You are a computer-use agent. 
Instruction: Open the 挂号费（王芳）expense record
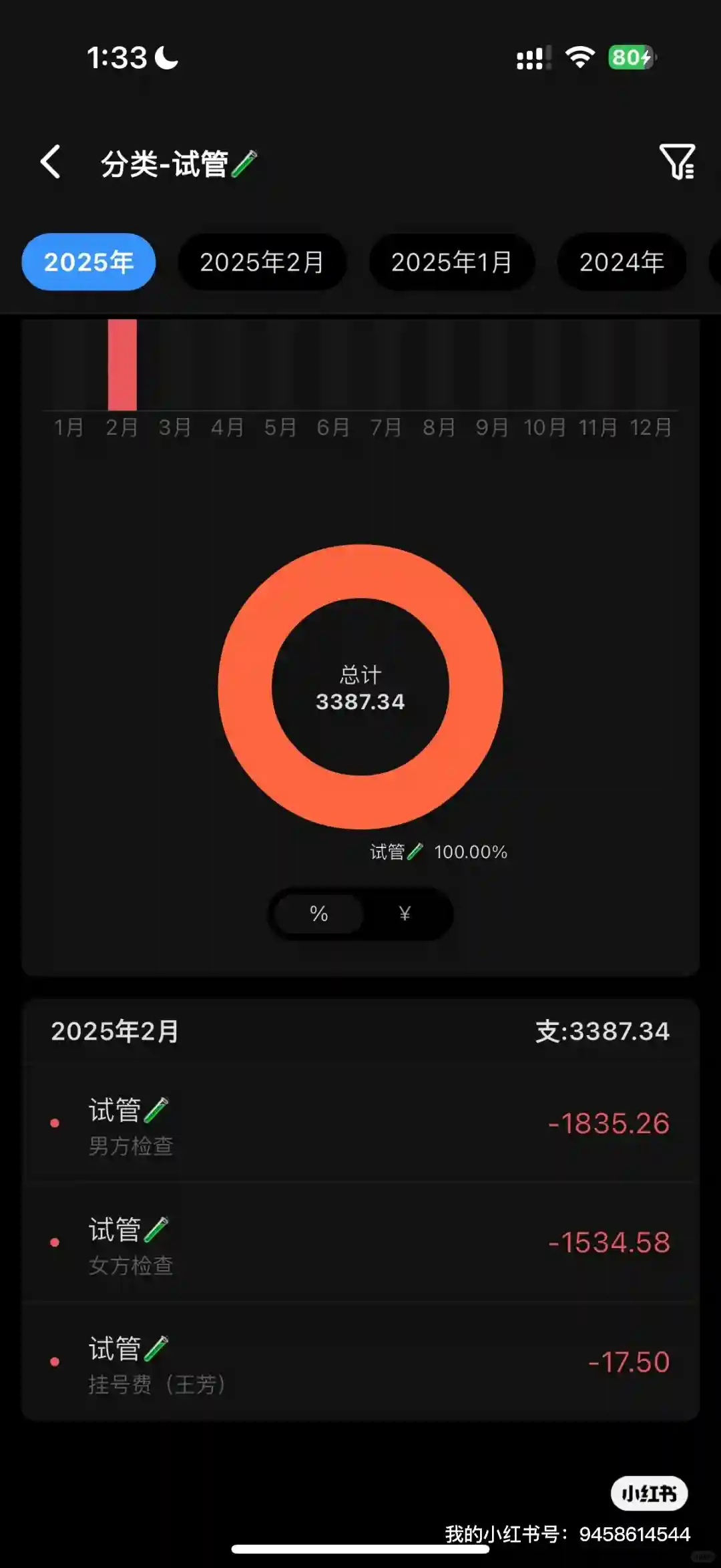pos(360,1362)
